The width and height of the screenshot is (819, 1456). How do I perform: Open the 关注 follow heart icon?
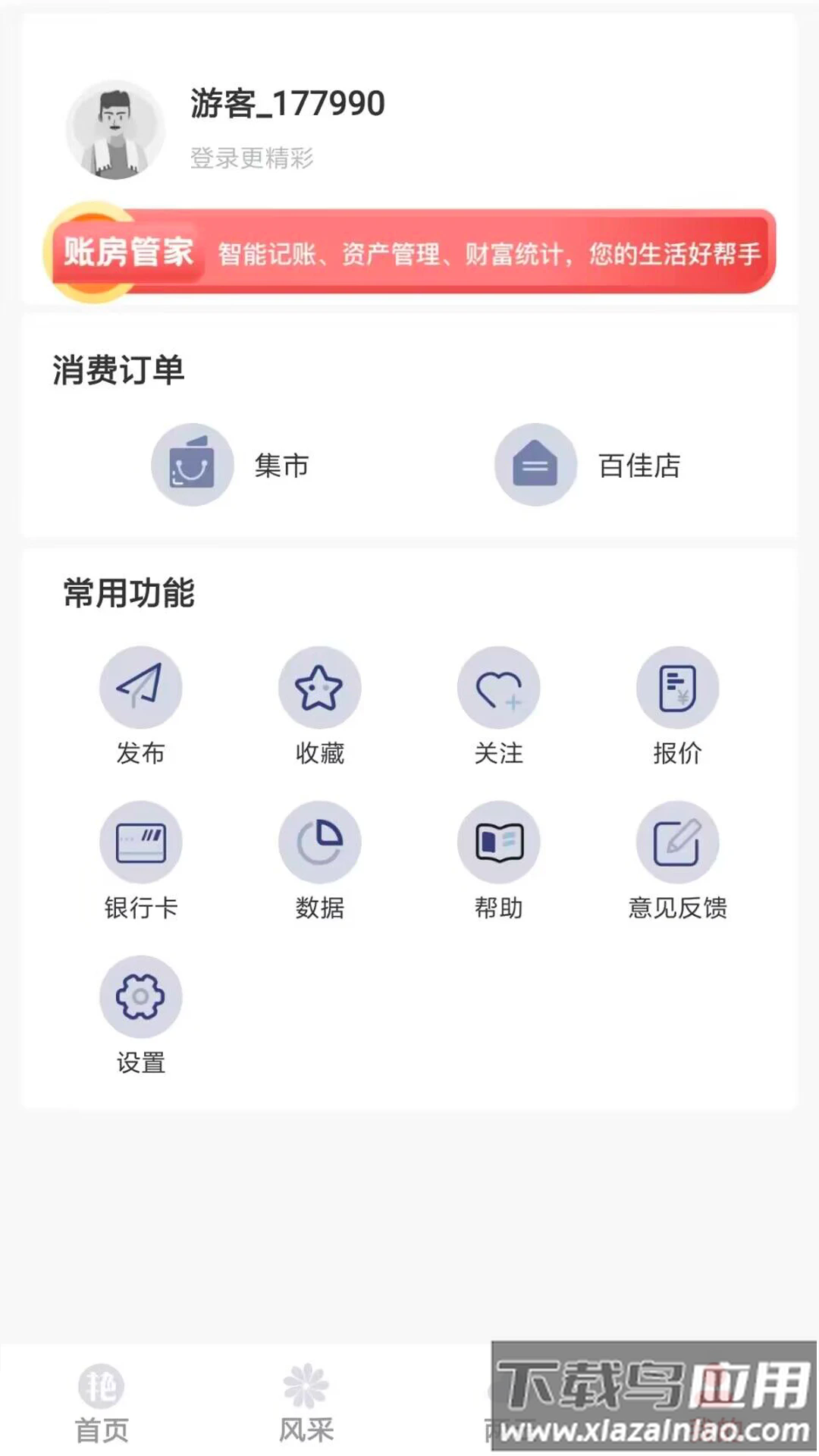pos(500,686)
